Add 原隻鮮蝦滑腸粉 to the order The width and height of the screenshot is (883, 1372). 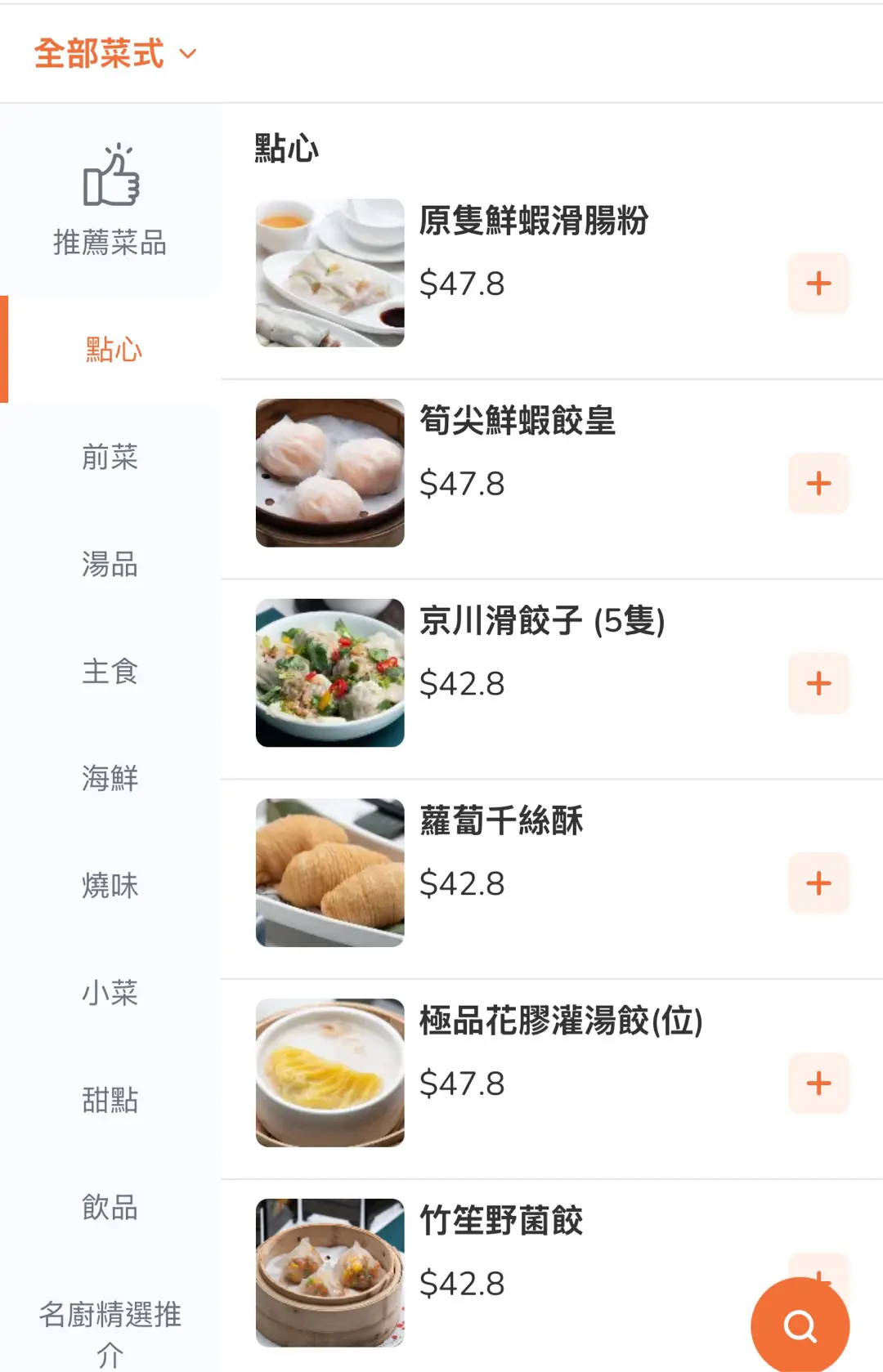point(818,284)
